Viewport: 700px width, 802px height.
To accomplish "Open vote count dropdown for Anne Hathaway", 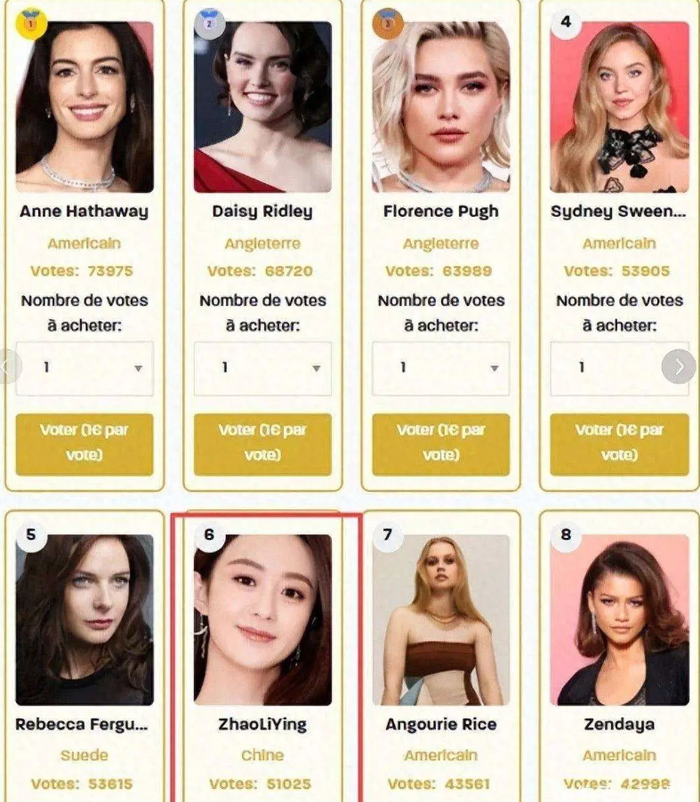I will (x=85, y=368).
